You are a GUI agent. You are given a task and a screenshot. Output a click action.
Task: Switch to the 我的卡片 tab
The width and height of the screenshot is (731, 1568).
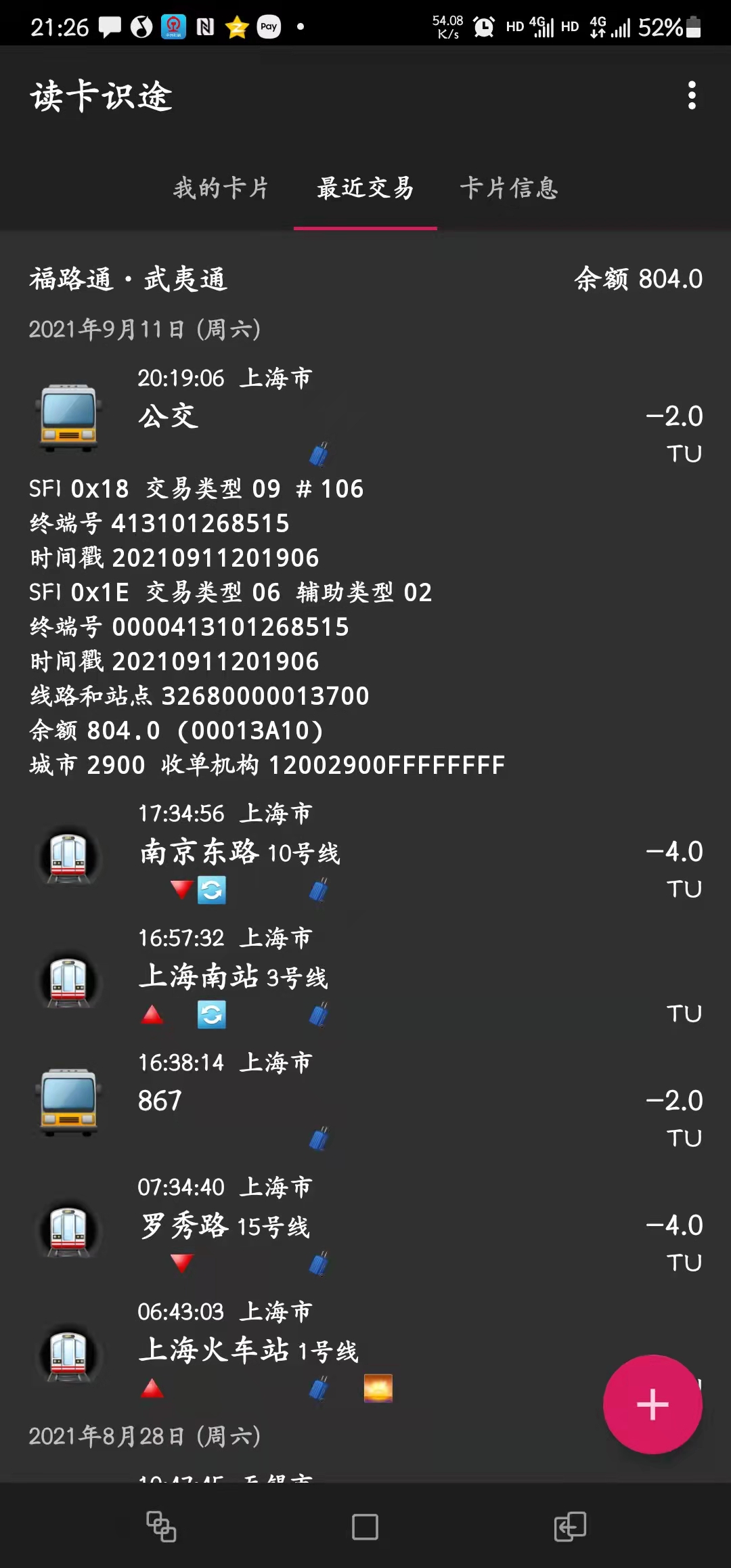click(221, 188)
